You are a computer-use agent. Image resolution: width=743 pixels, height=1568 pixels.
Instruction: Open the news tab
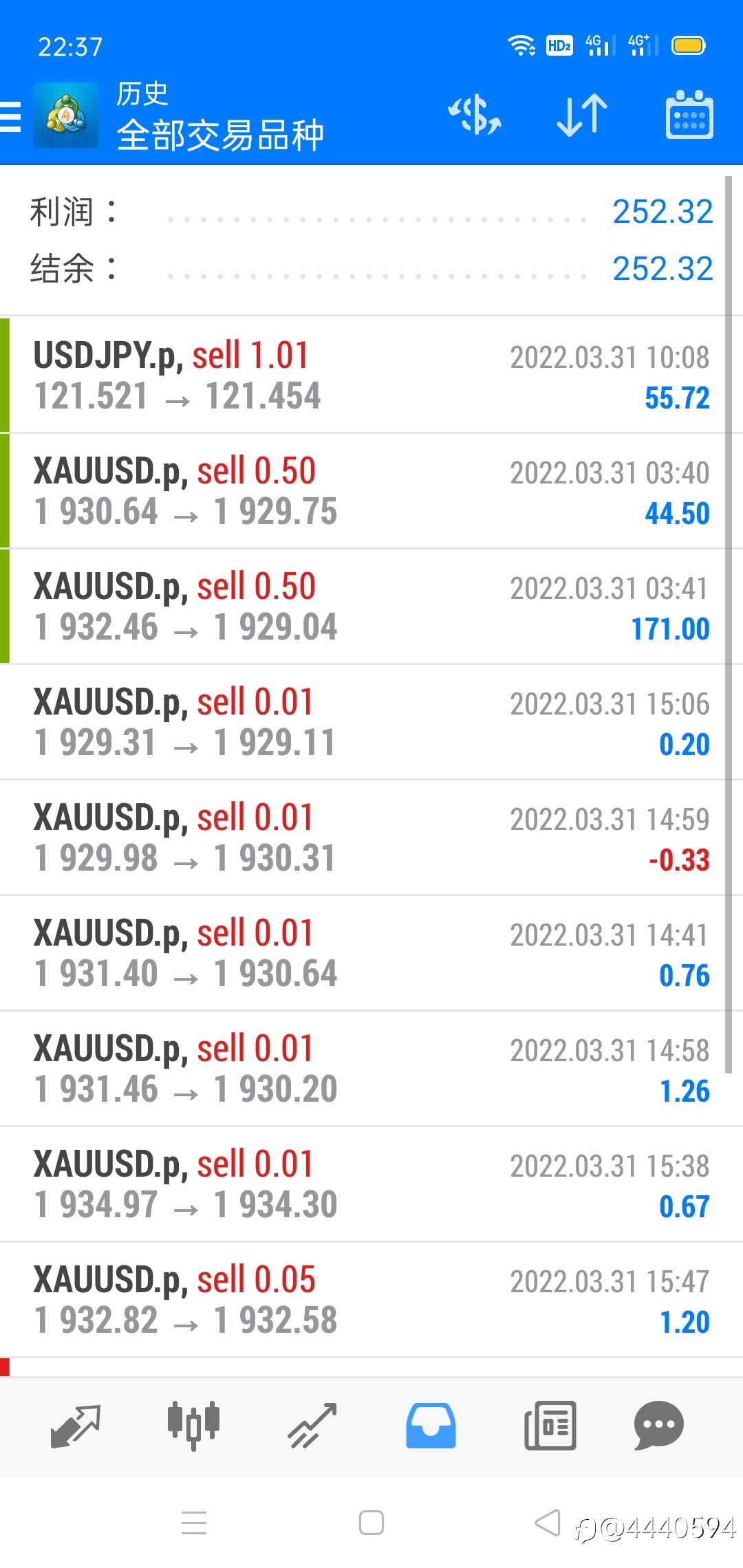pos(550,1426)
